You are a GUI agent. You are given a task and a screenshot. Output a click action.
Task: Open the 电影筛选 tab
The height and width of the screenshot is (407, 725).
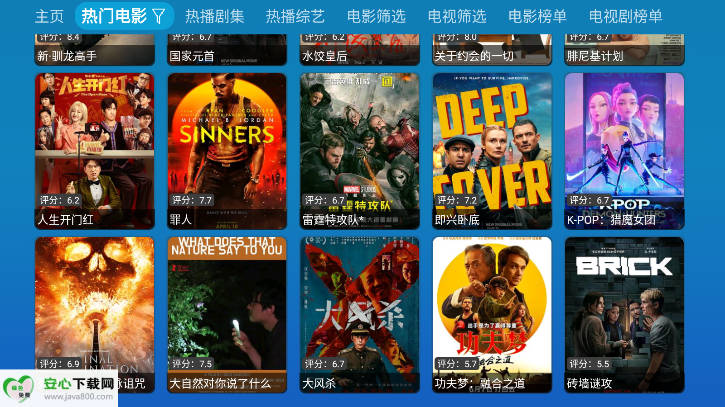[x=376, y=16]
